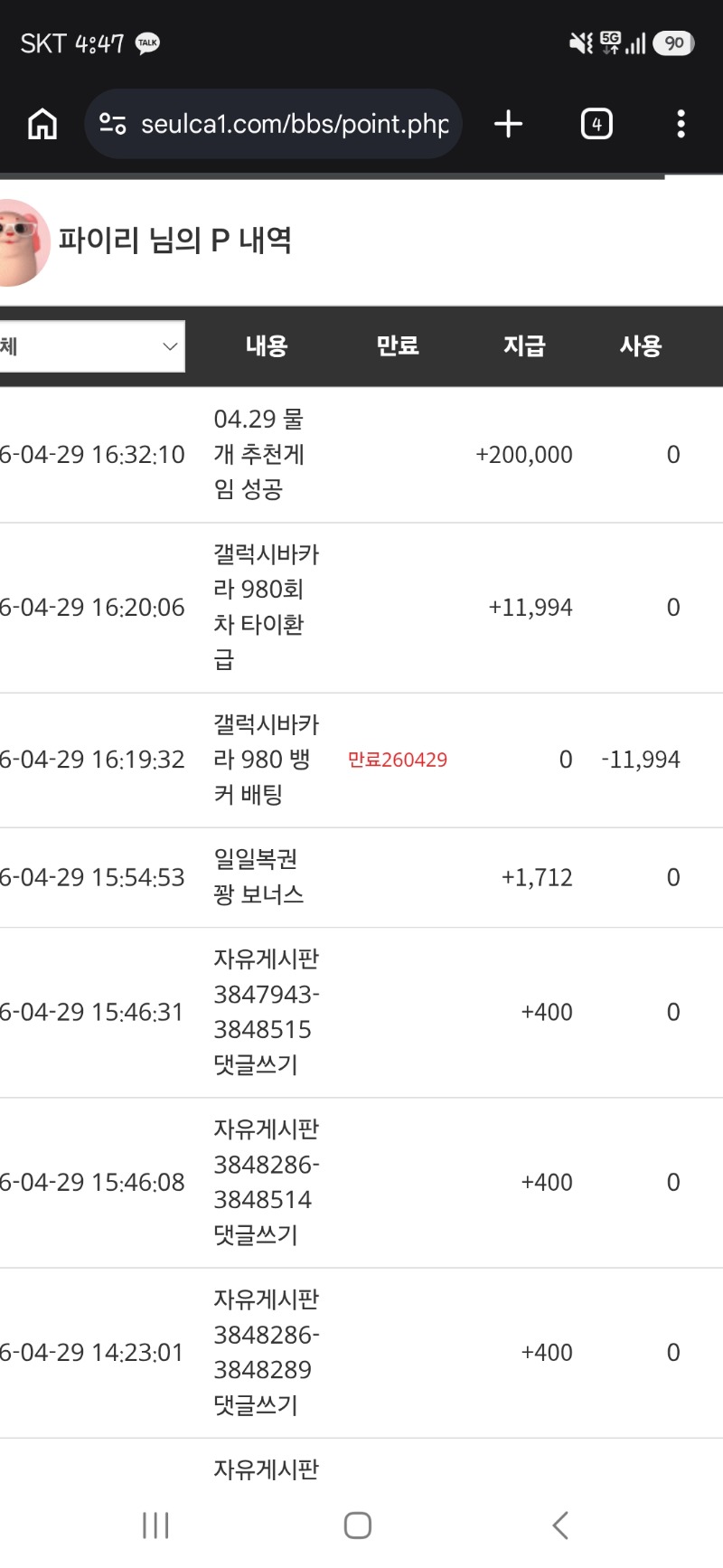
Task: Open recent apps from the navigation bar
Action: (155, 1525)
